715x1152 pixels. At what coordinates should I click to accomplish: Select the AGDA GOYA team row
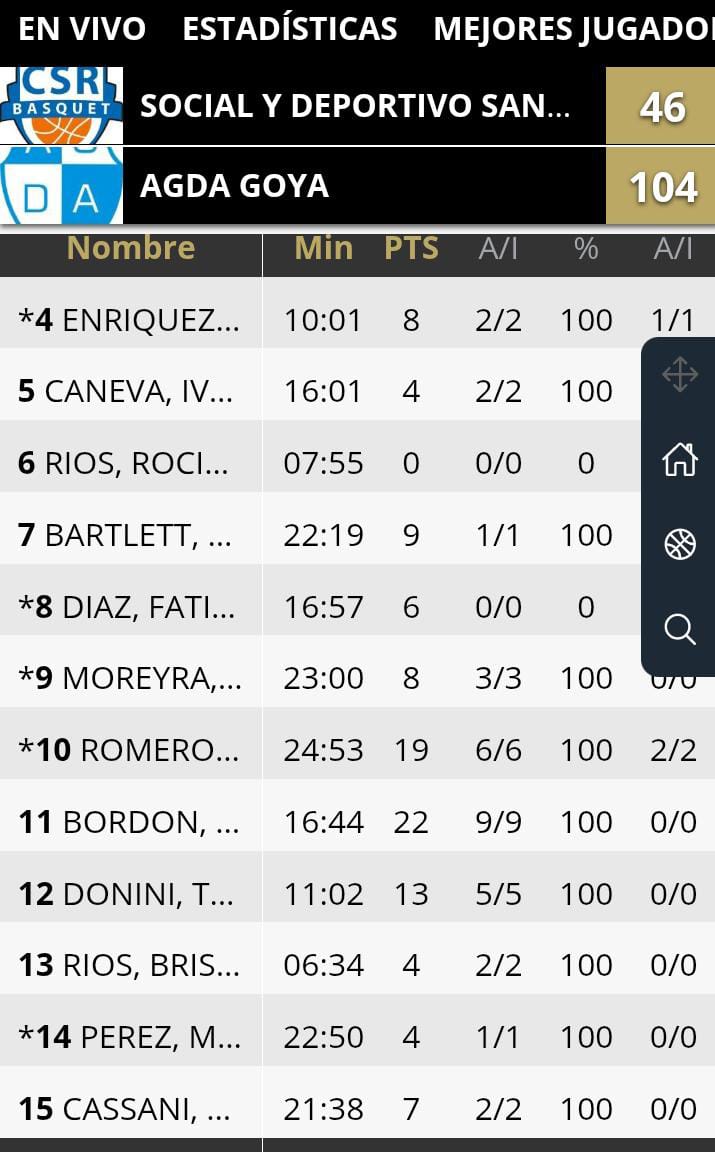pyautogui.click(x=357, y=185)
